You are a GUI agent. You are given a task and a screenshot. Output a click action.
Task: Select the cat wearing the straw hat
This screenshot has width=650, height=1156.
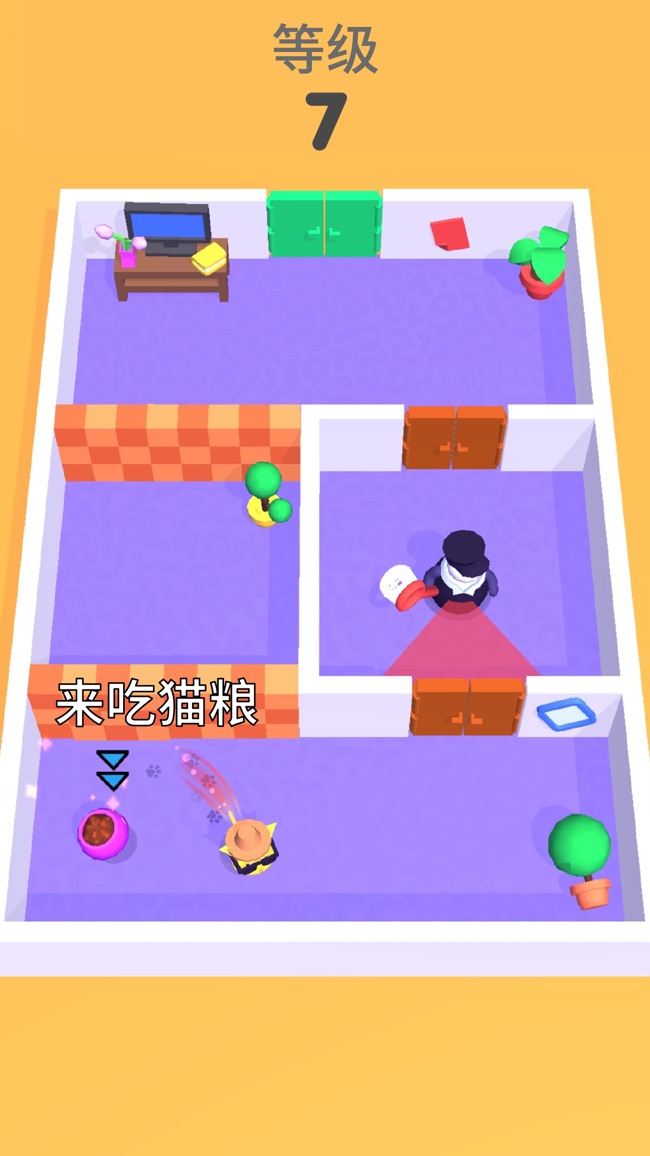point(250,846)
